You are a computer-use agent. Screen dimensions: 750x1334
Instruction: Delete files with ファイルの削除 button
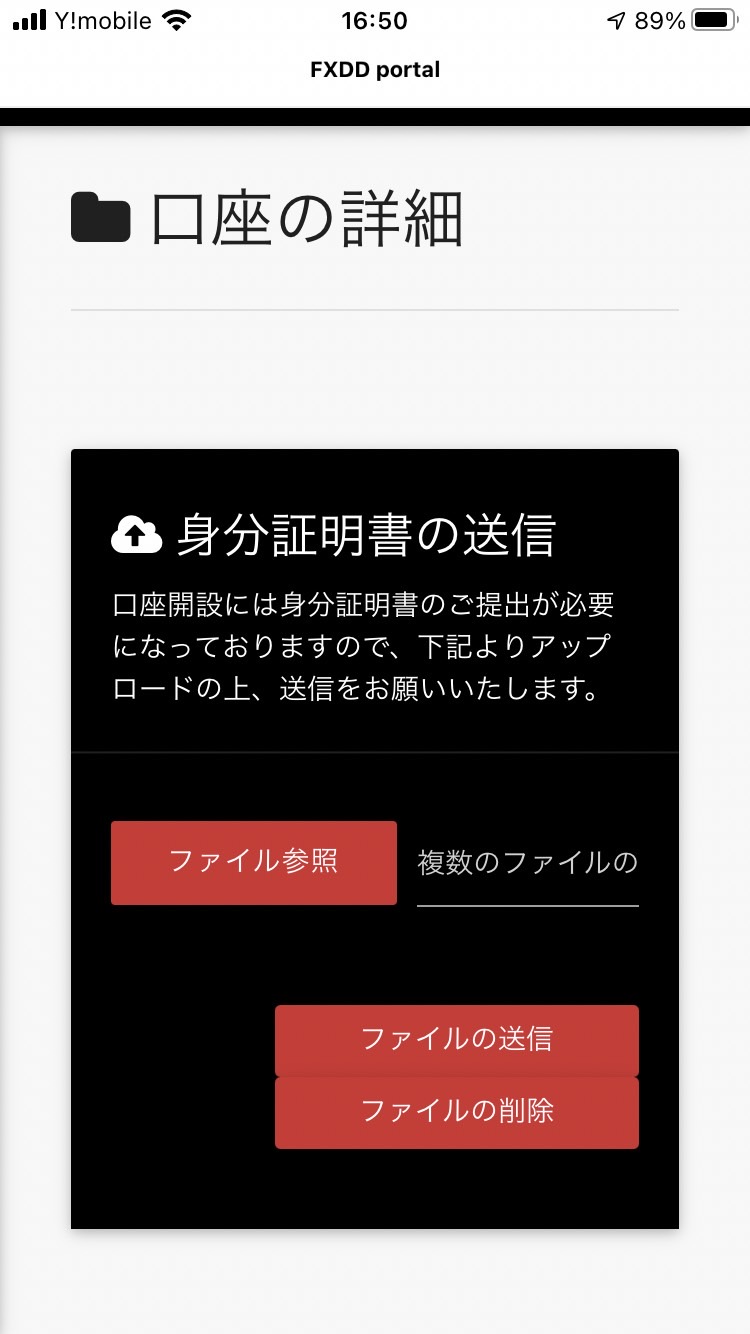[457, 1112]
